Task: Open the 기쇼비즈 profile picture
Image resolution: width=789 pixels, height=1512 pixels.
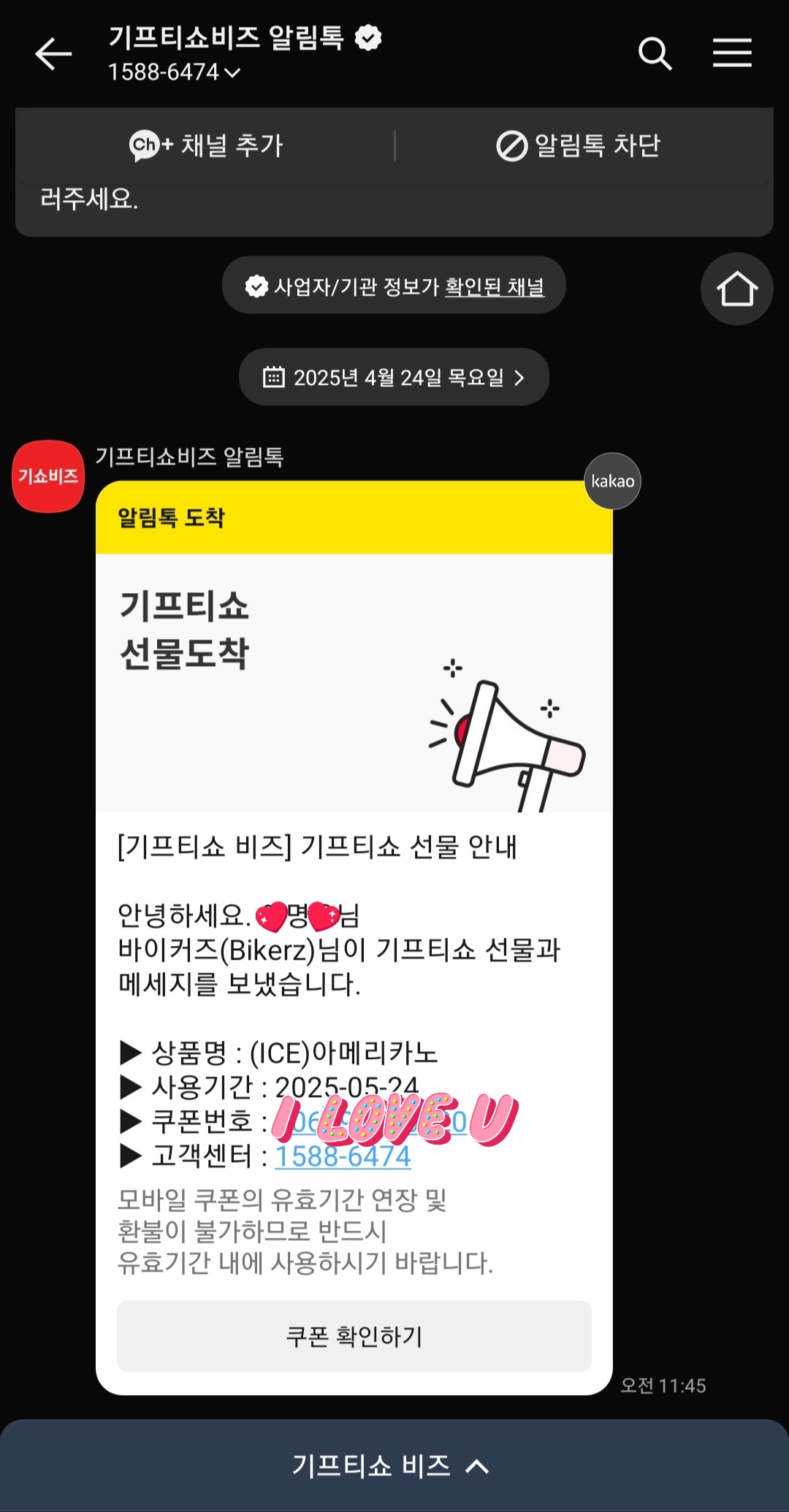Action: [48, 476]
